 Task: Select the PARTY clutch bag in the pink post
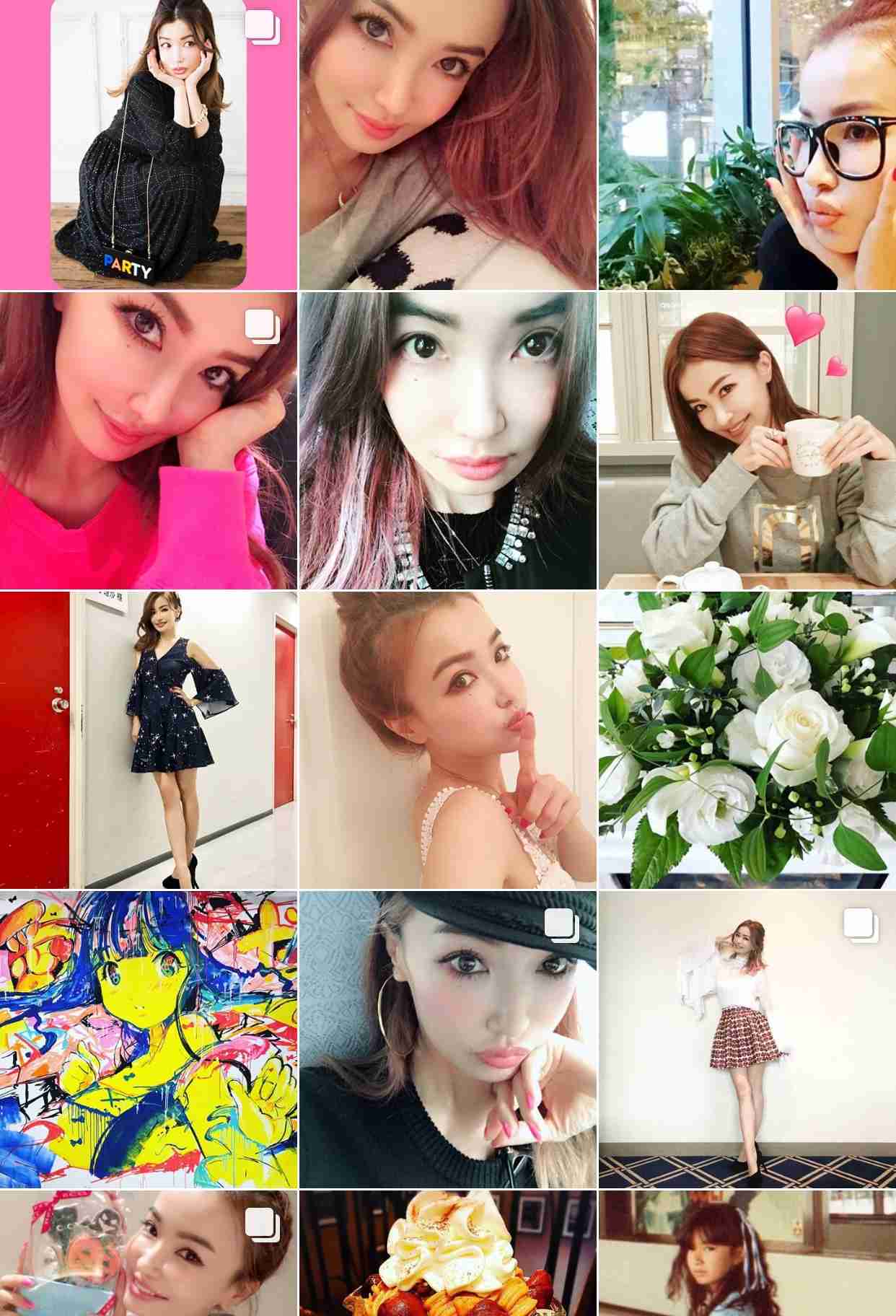point(130,267)
